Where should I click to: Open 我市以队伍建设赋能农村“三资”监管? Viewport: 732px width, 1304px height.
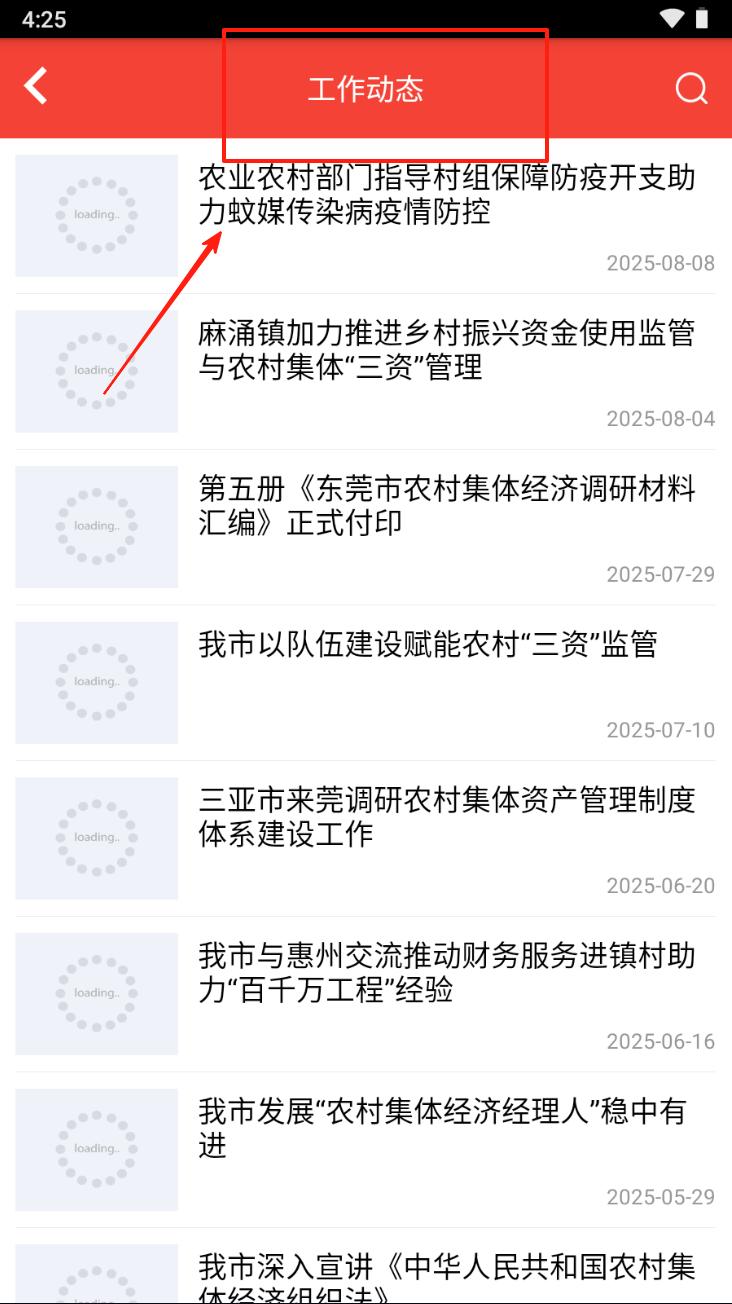pyautogui.click(x=428, y=645)
